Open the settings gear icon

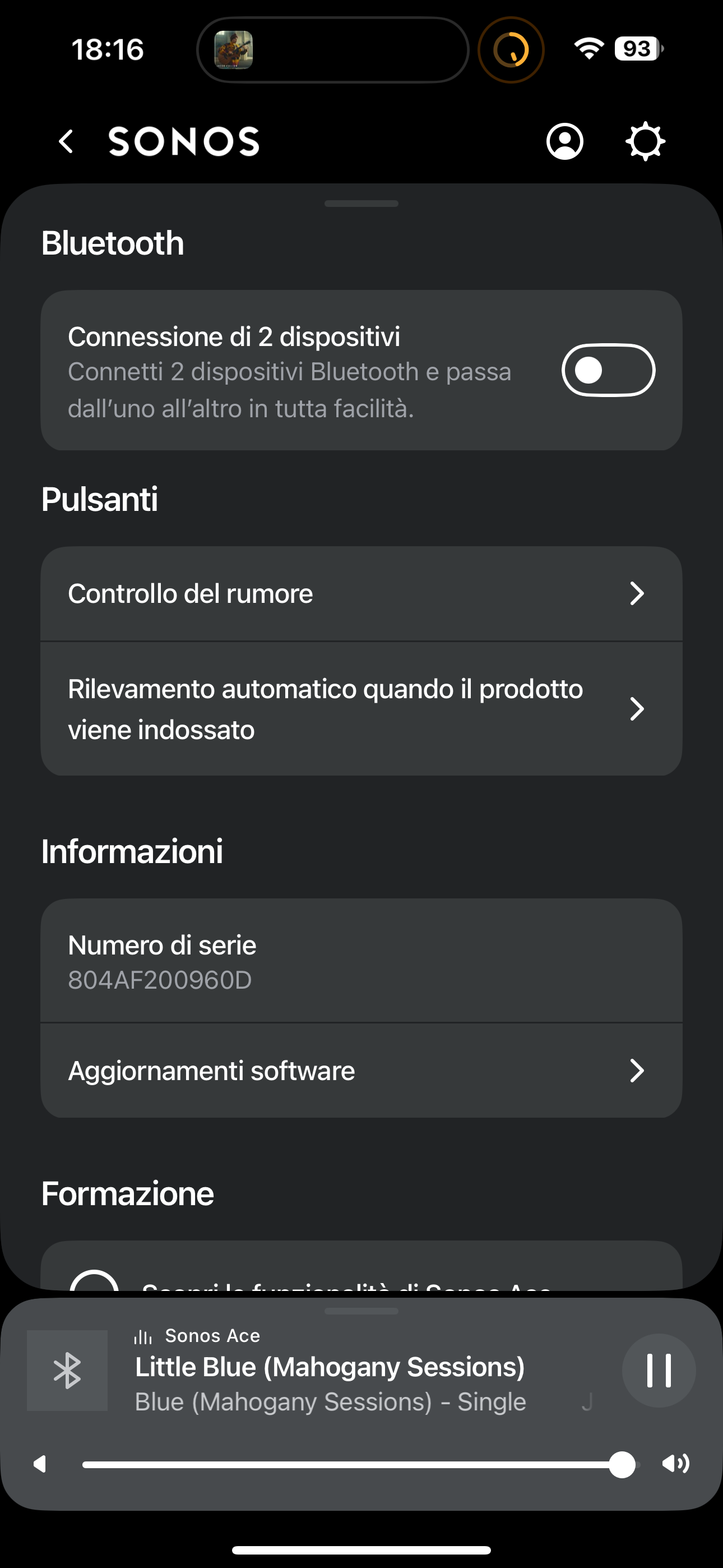(645, 141)
